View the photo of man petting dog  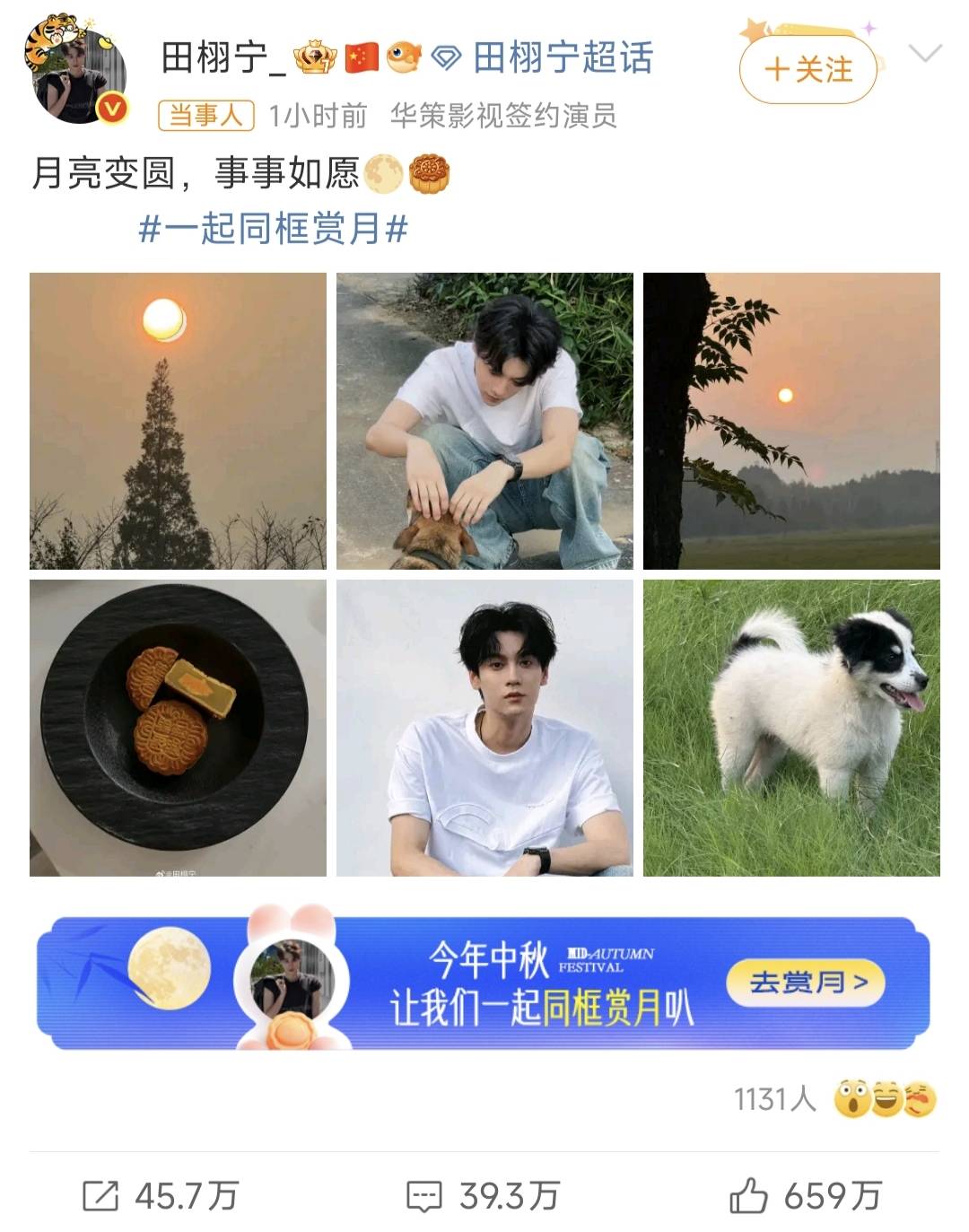click(x=484, y=421)
